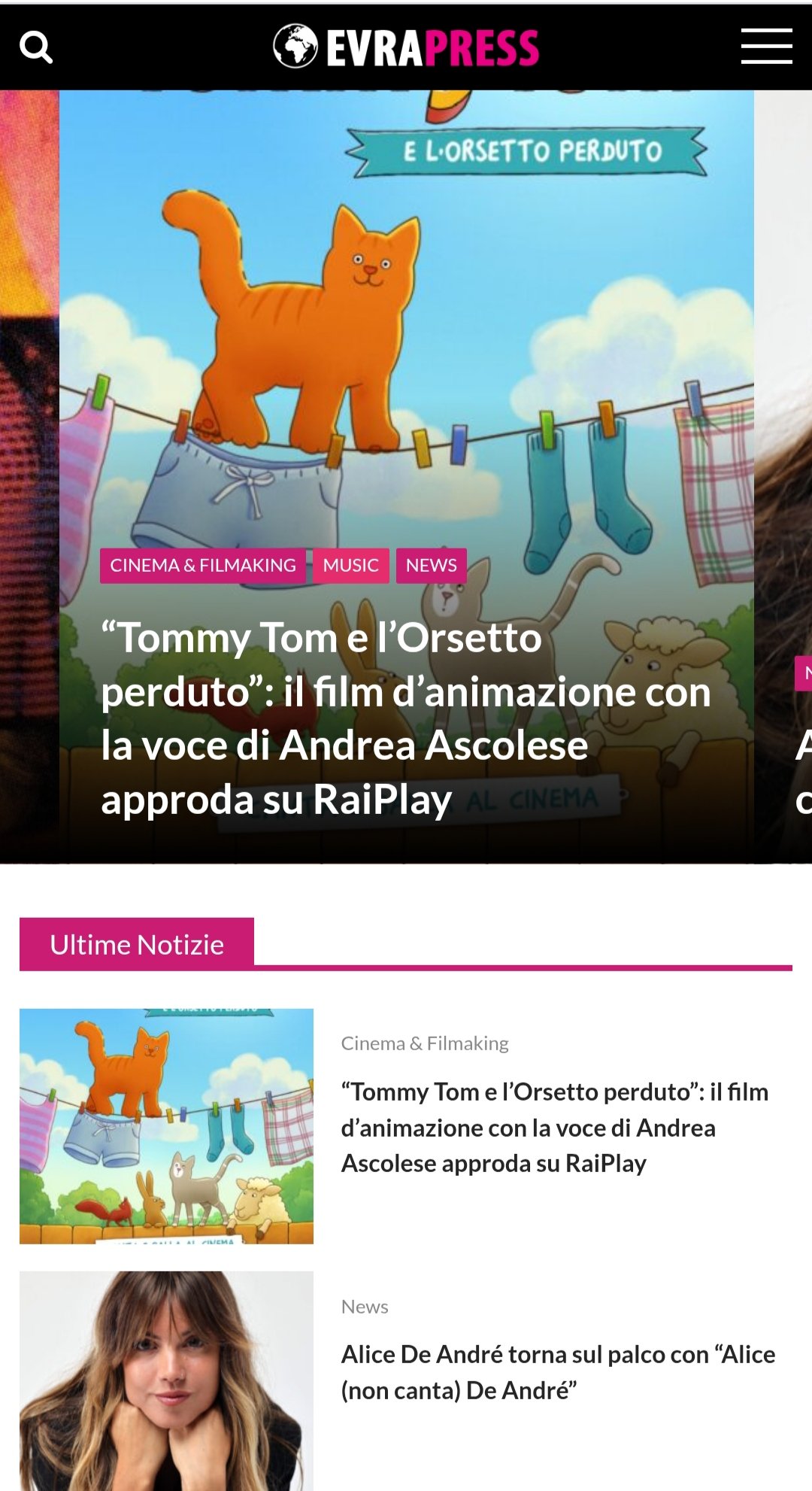The image size is (812, 1491).
Task: Select the News tag chip
Action: (431, 566)
